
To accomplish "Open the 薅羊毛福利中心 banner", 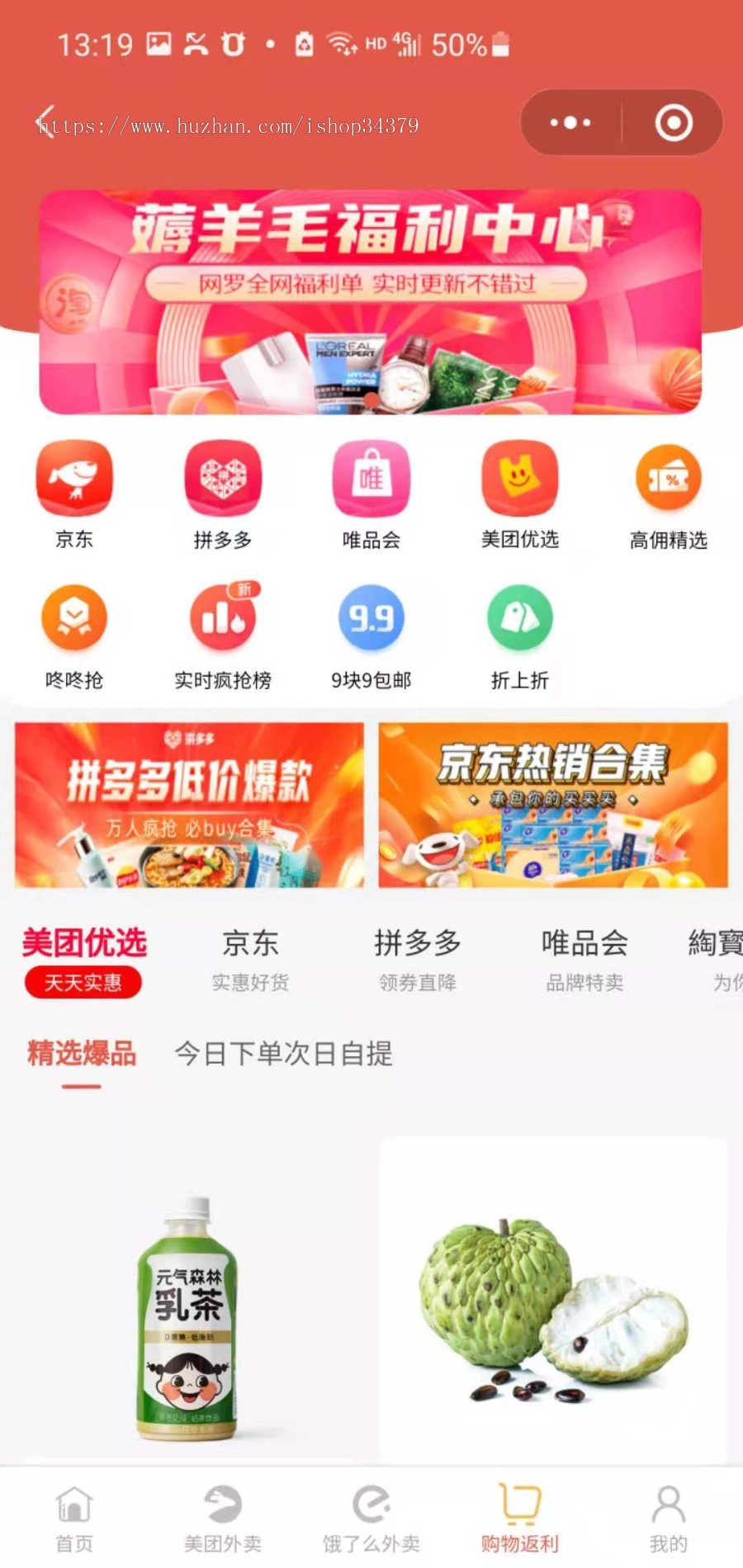I will (371, 302).
